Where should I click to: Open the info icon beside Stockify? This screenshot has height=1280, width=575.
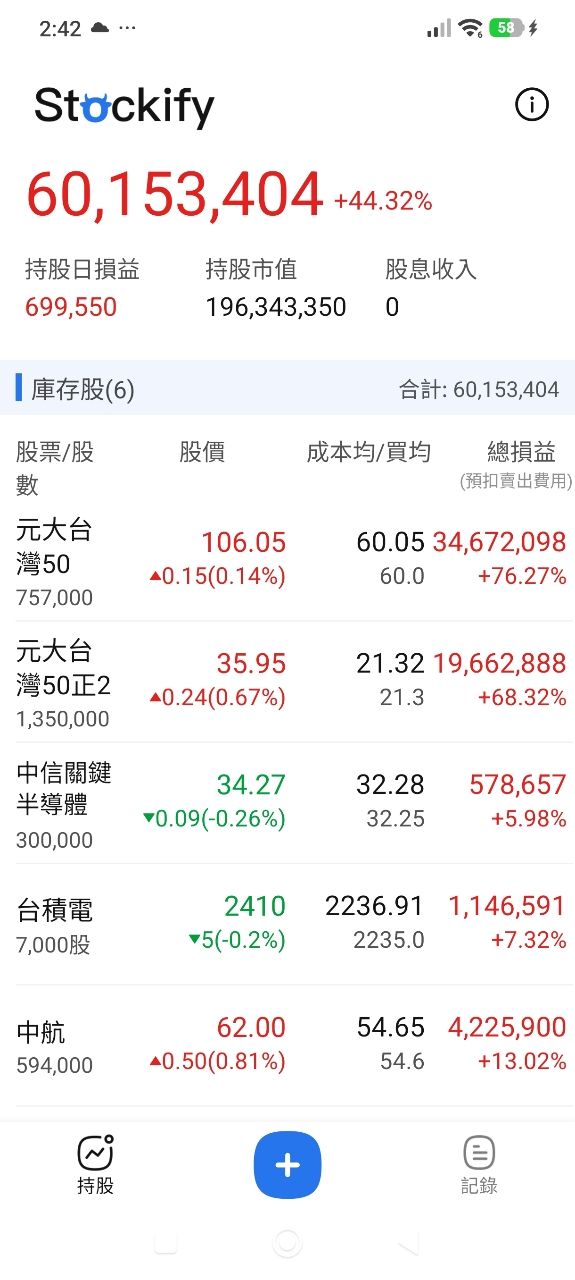click(531, 104)
